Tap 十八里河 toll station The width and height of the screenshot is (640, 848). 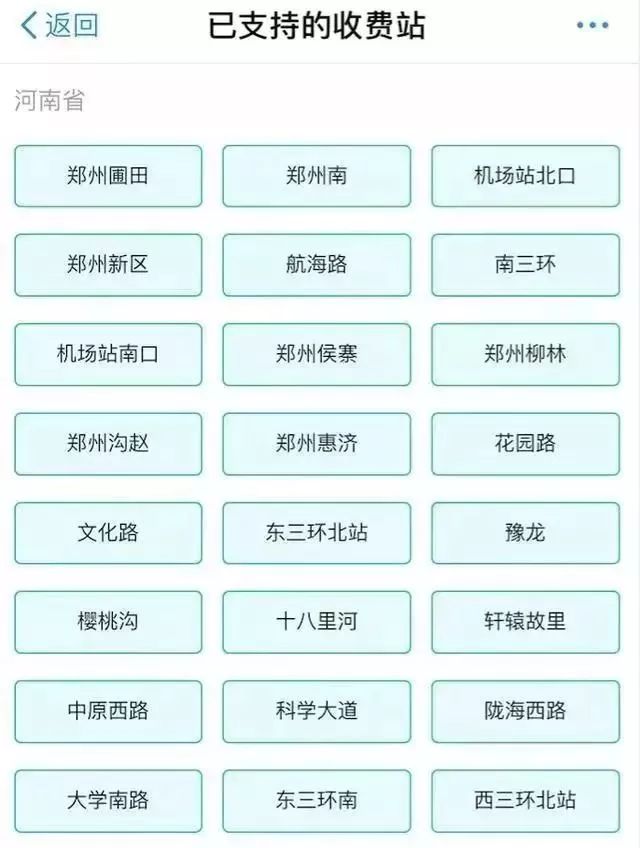tap(316, 622)
